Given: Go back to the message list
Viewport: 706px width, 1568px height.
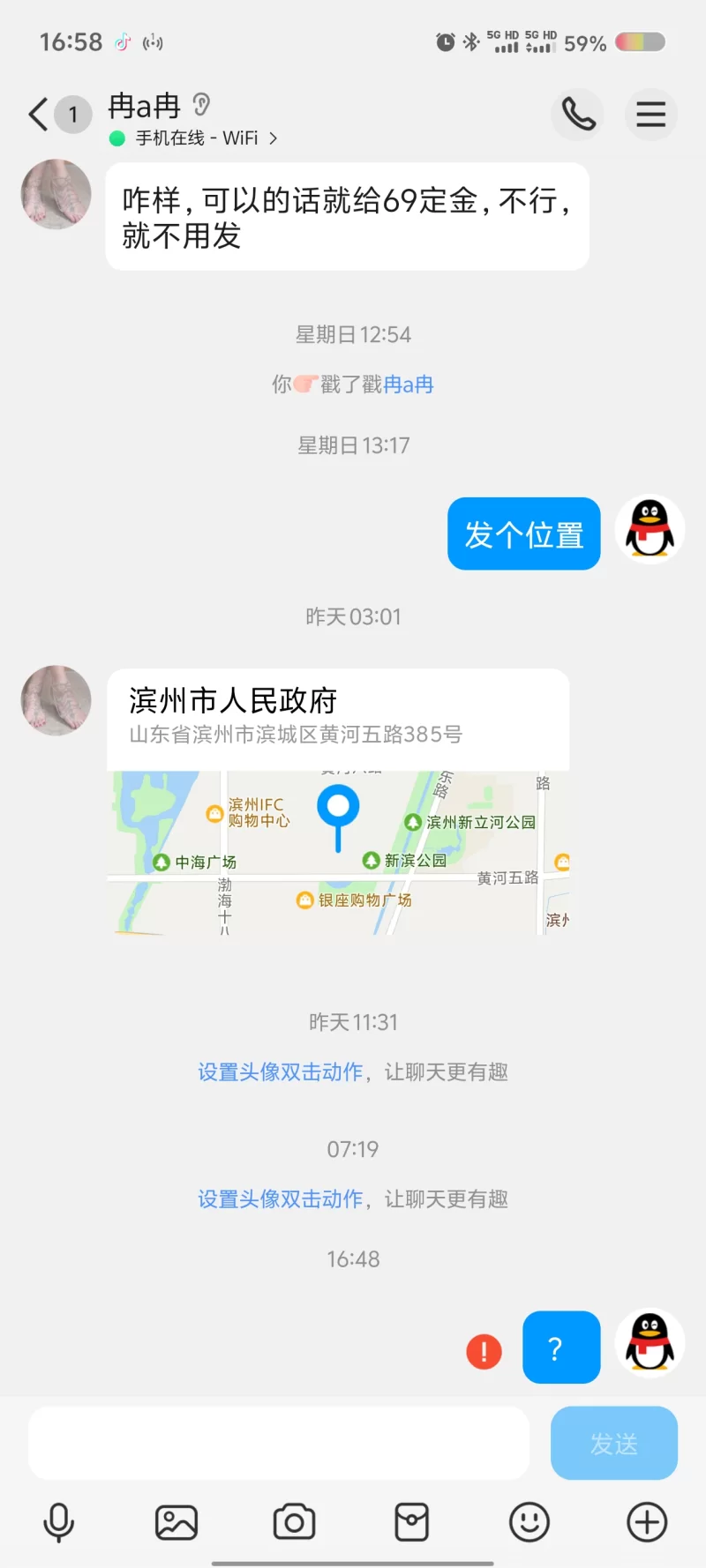Looking at the screenshot, I should coord(38,115).
